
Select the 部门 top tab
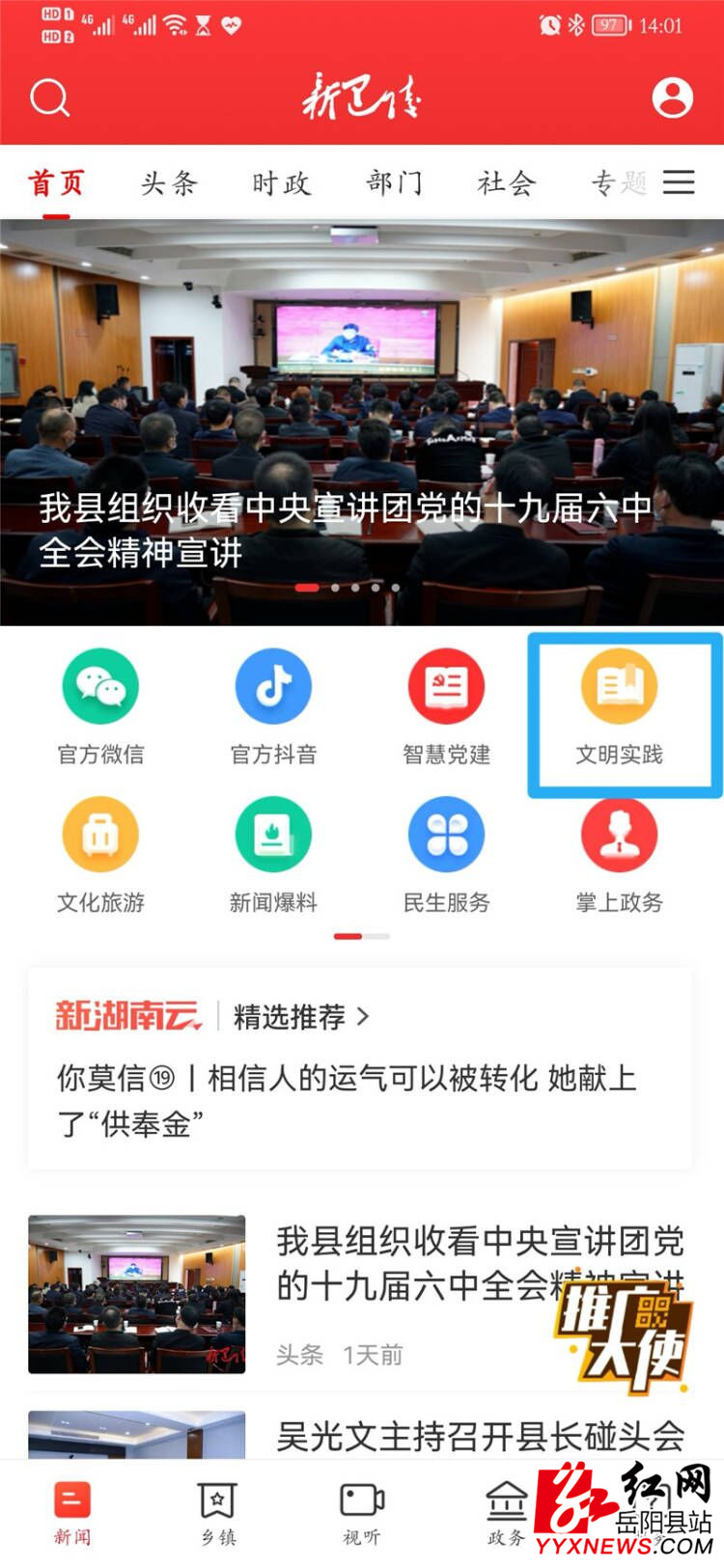coord(394,182)
